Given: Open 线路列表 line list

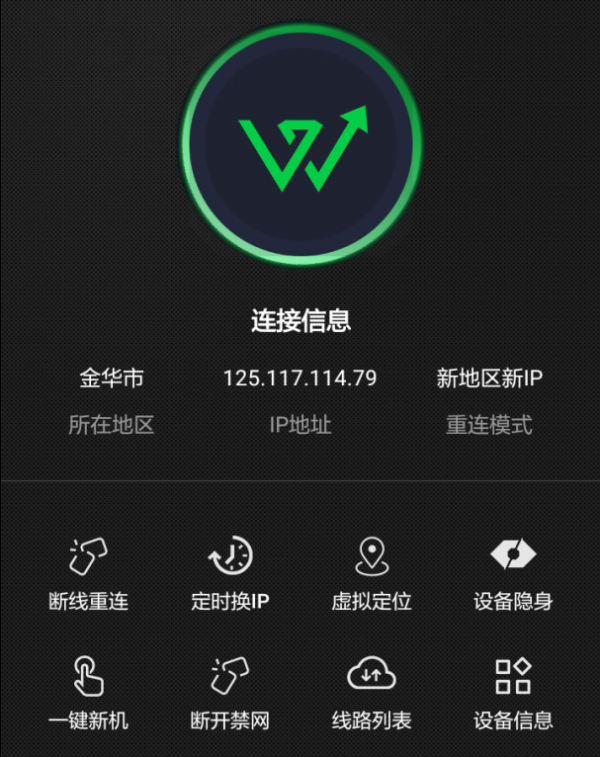Looking at the screenshot, I should point(371,692).
